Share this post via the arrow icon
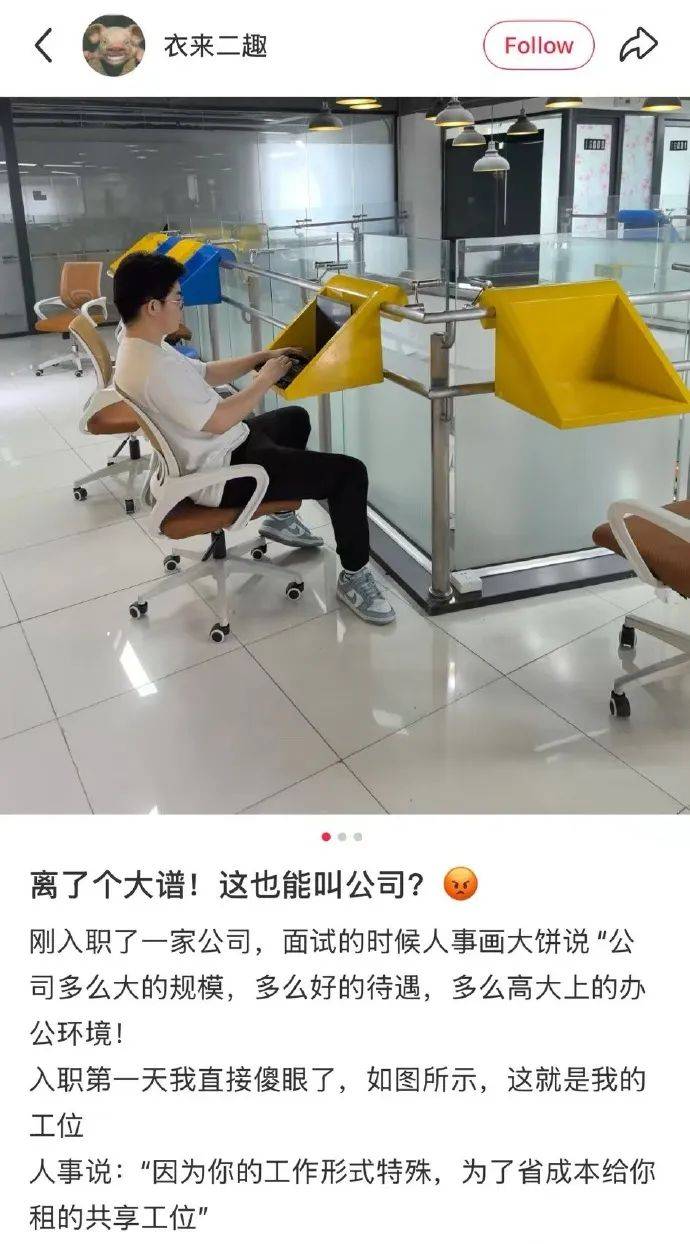This screenshot has width=690, height=1244. (638, 46)
